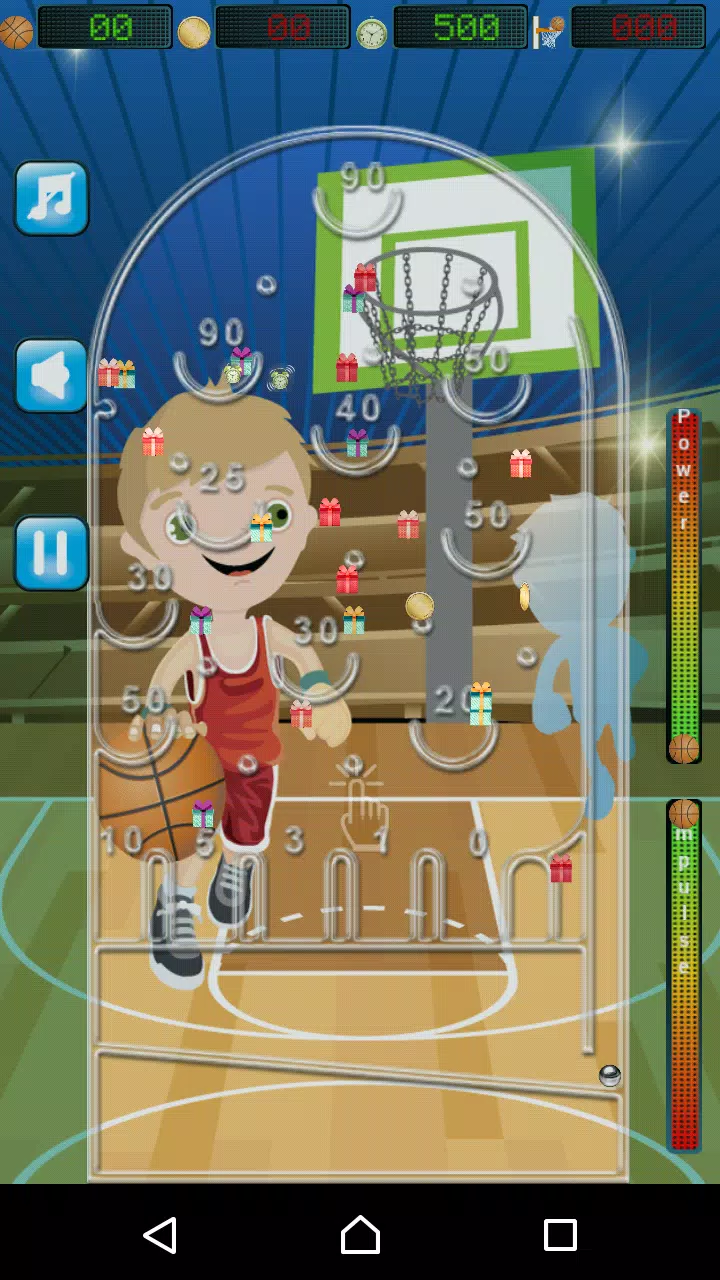Image resolution: width=720 pixels, height=1280 pixels.
Task: Toggle the background music button
Action: [x=52, y=198]
